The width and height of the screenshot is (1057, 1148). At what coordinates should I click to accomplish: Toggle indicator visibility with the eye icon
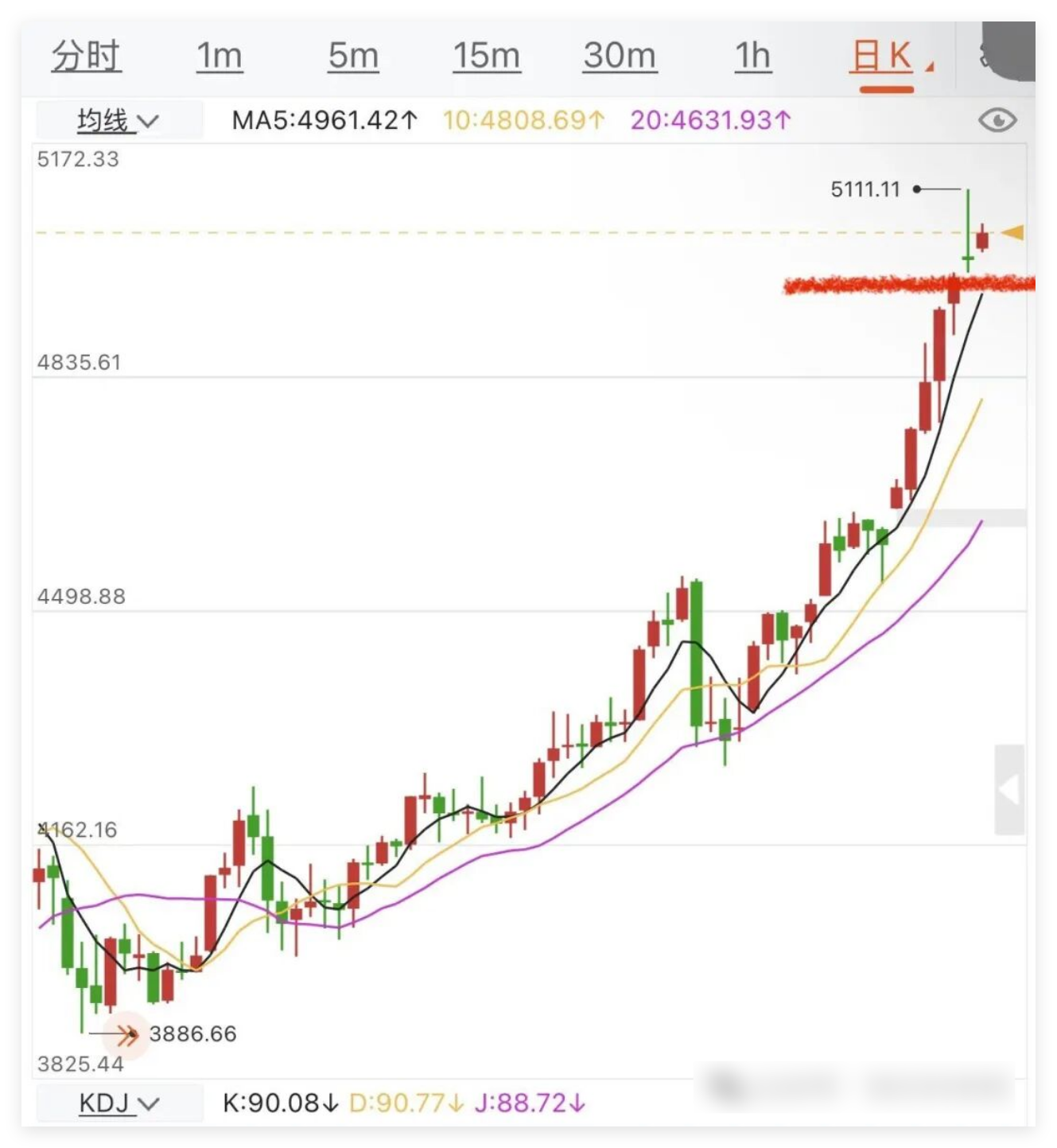pyautogui.click(x=997, y=121)
